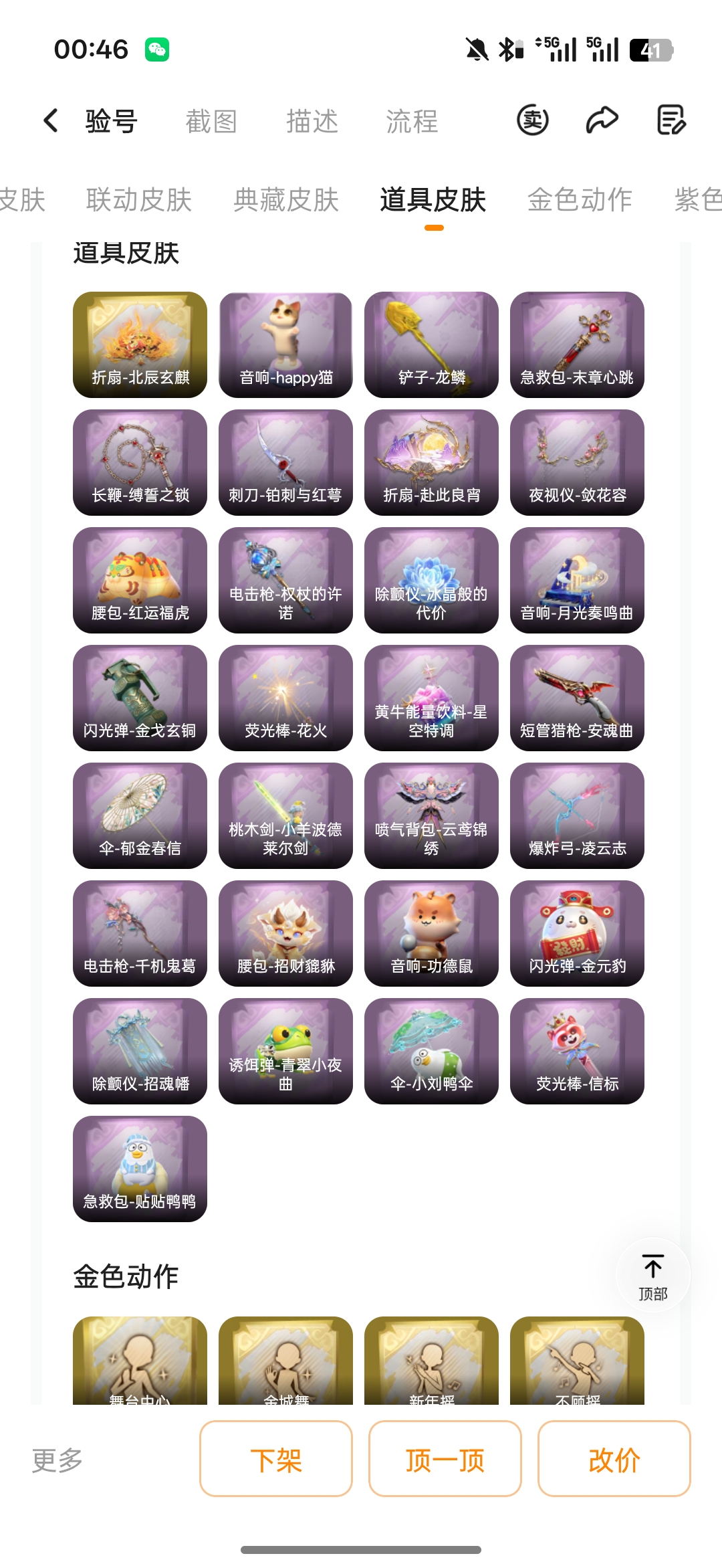Open the edit note icon

[x=671, y=120]
